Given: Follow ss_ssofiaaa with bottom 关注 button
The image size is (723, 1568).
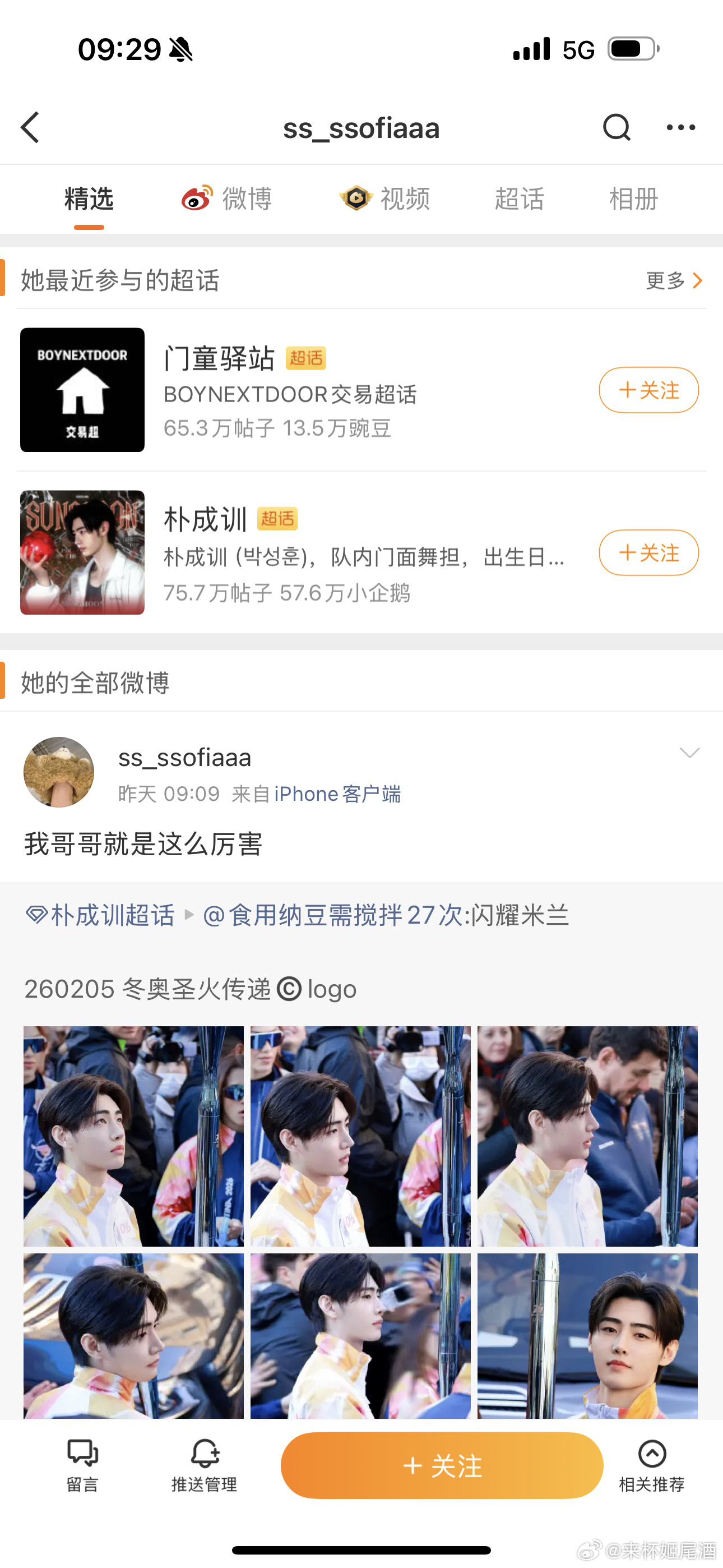Looking at the screenshot, I should [x=442, y=1465].
